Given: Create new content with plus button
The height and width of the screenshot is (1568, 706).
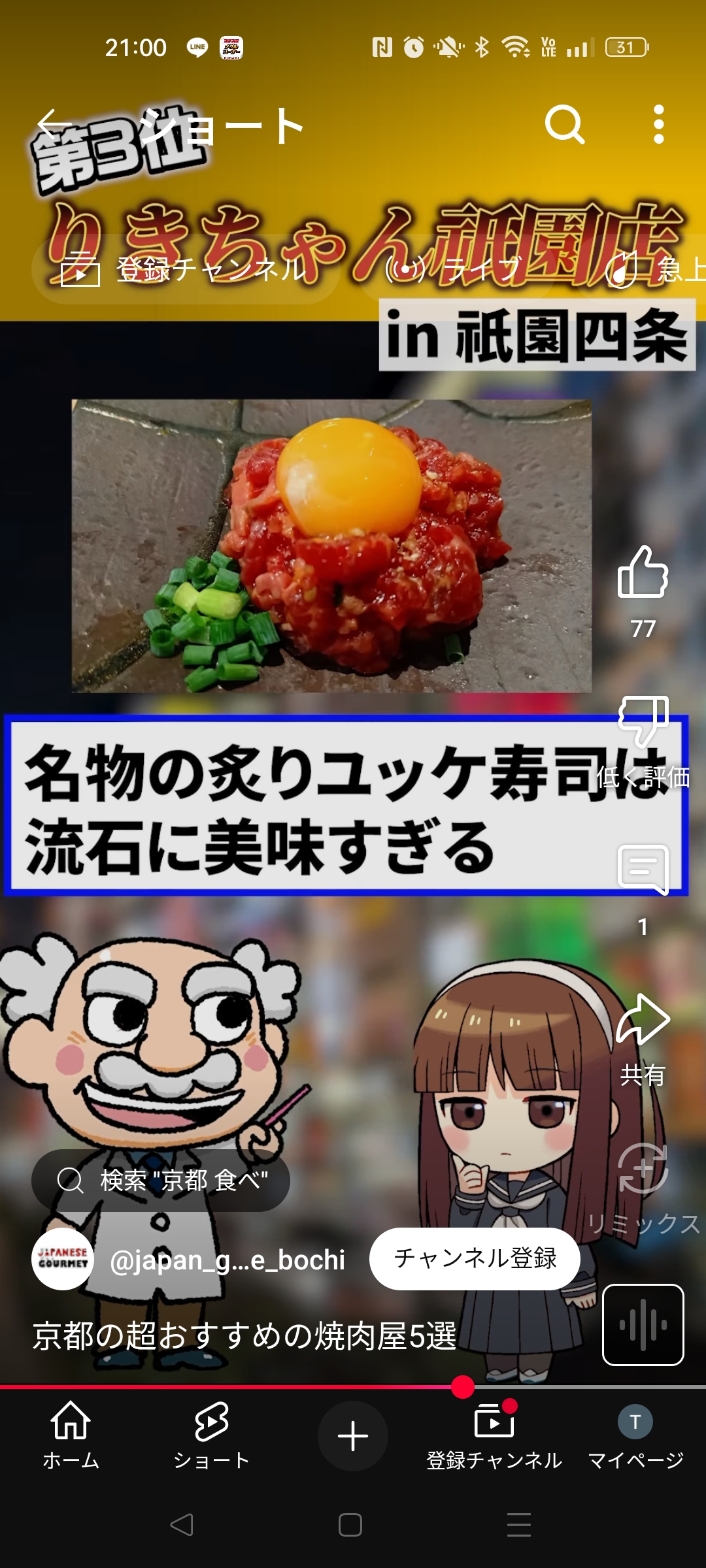Looking at the screenshot, I should 353,1436.
